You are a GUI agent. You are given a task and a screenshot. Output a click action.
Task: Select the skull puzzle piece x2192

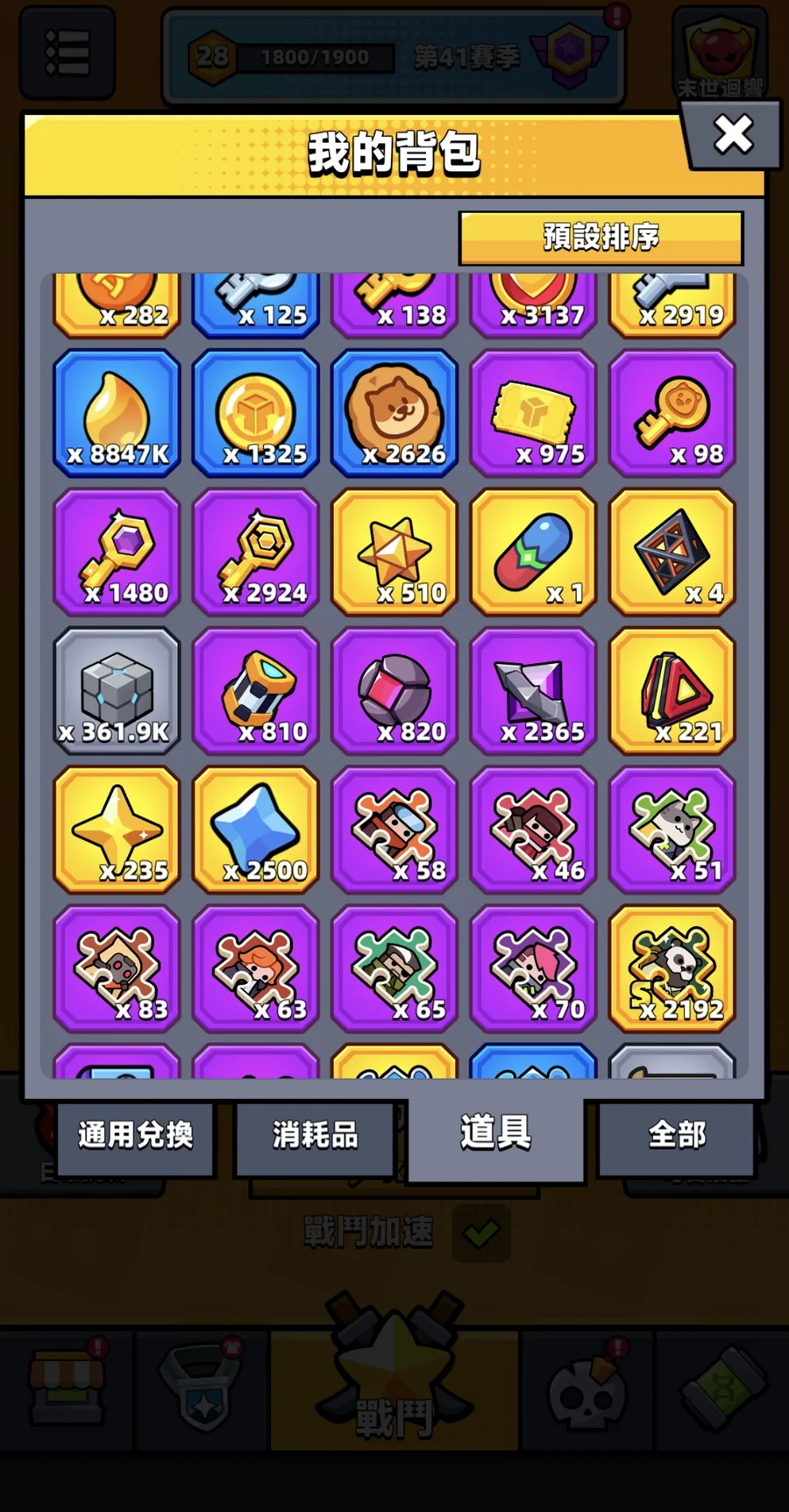[x=672, y=968]
